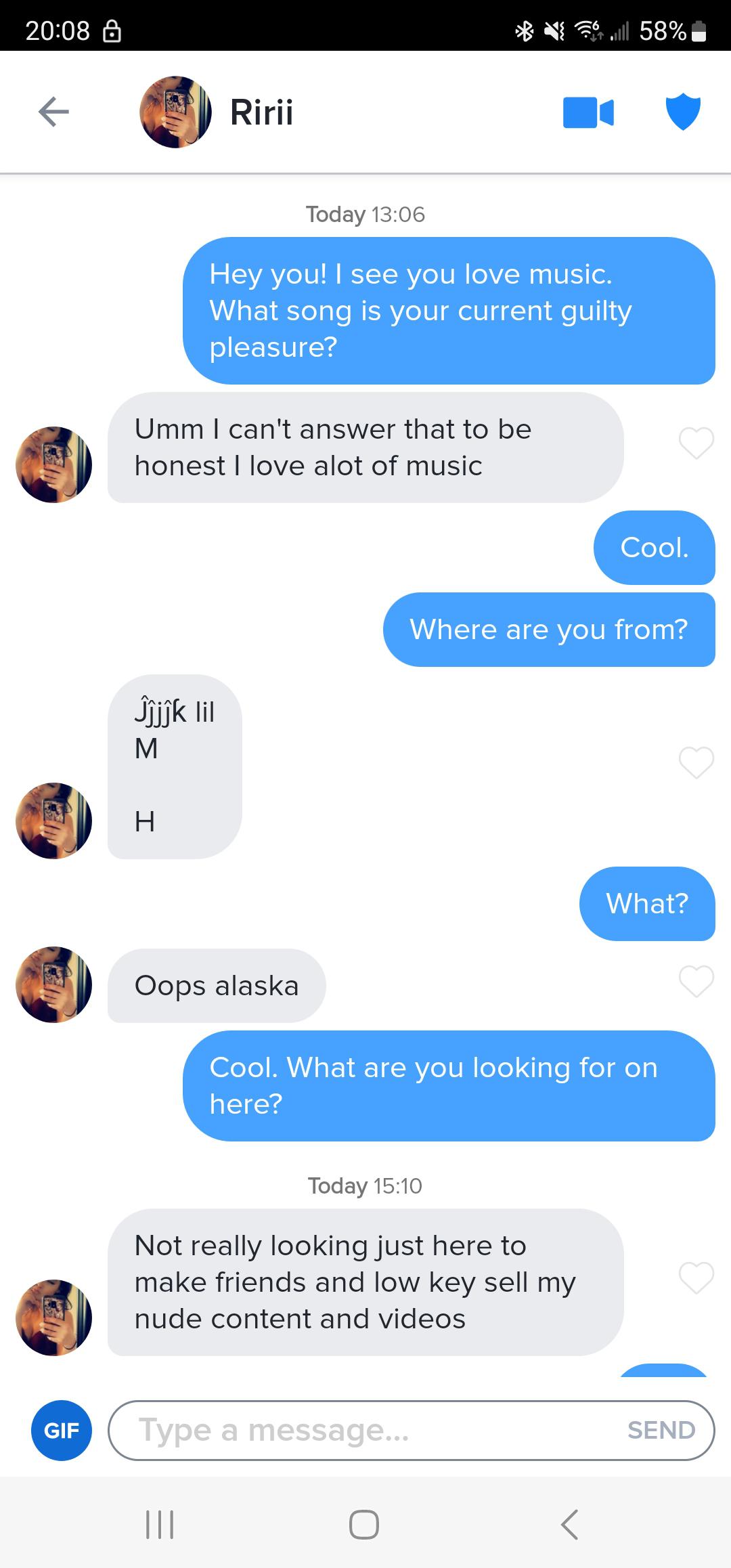Go back using the header arrow

[x=53, y=112]
